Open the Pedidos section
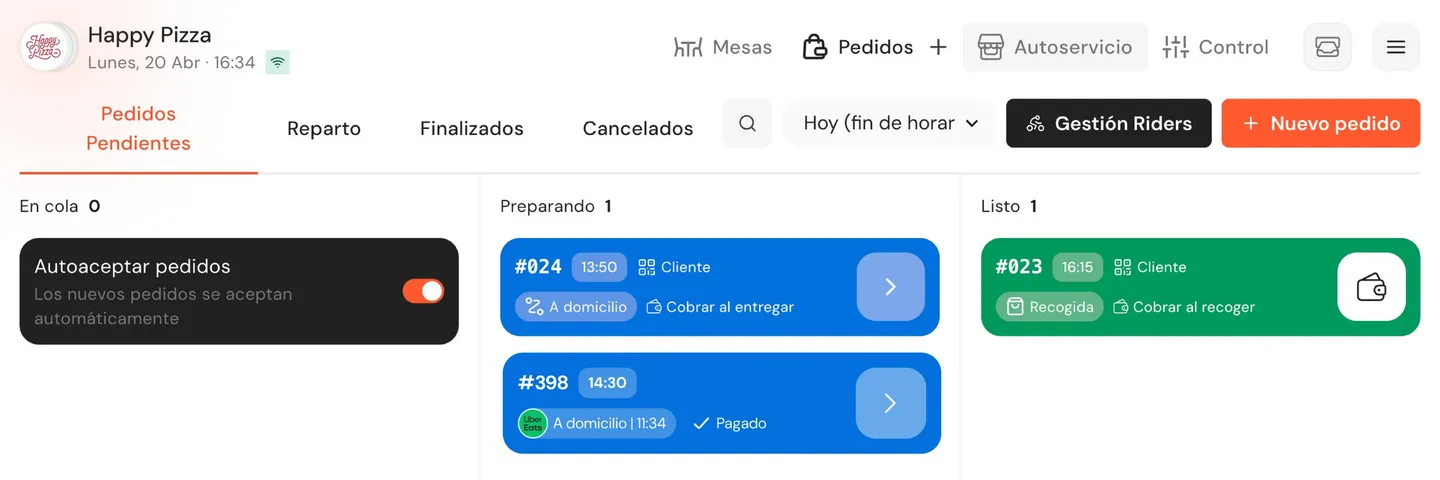This screenshot has height=480, width=1440. (860, 47)
